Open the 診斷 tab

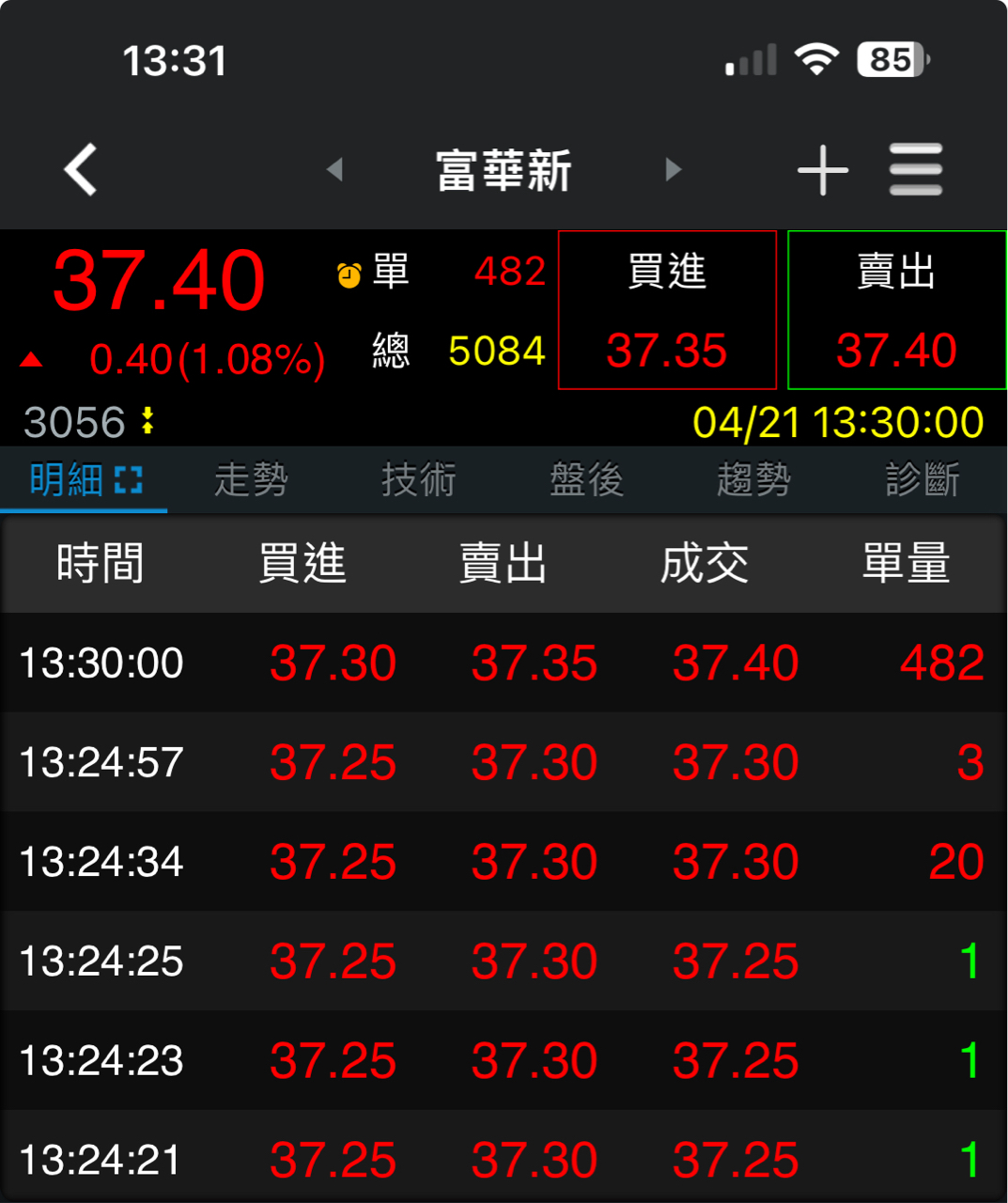pos(922,480)
